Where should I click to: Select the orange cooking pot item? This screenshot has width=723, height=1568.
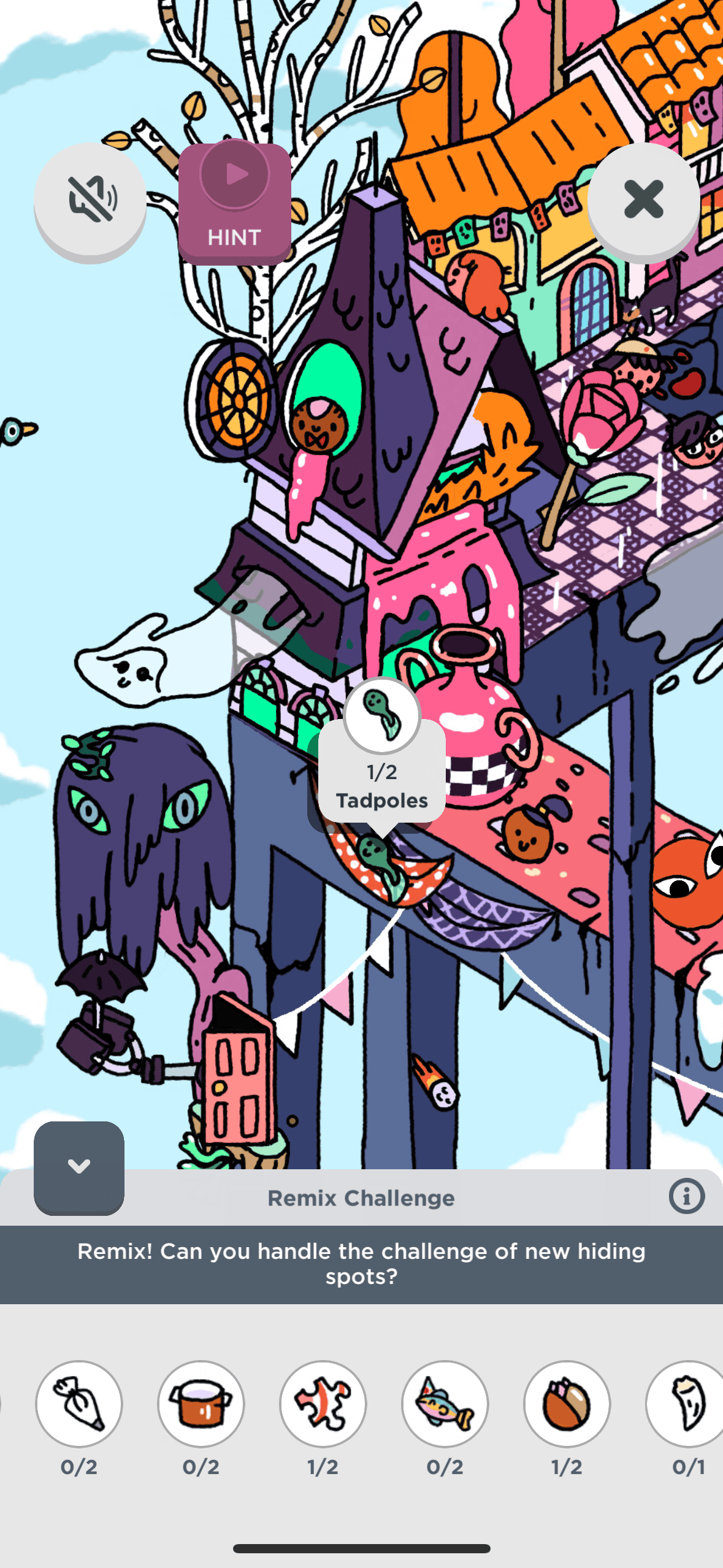(x=201, y=1404)
